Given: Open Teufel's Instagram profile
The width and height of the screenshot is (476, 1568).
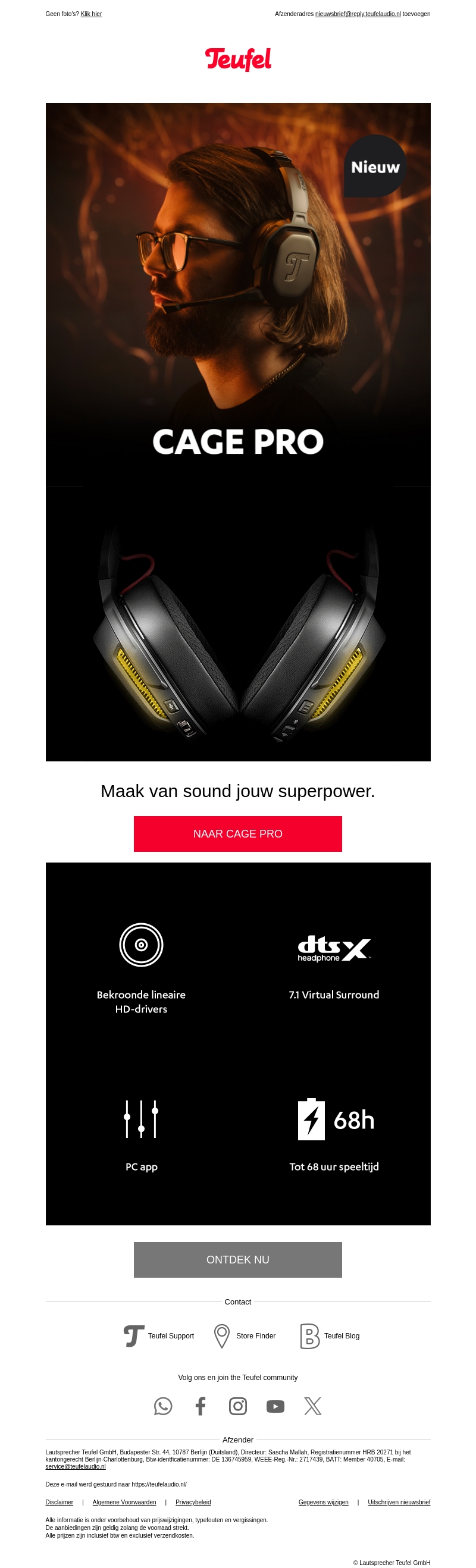Looking at the screenshot, I should pyautogui.click(x=237, y=1406).
